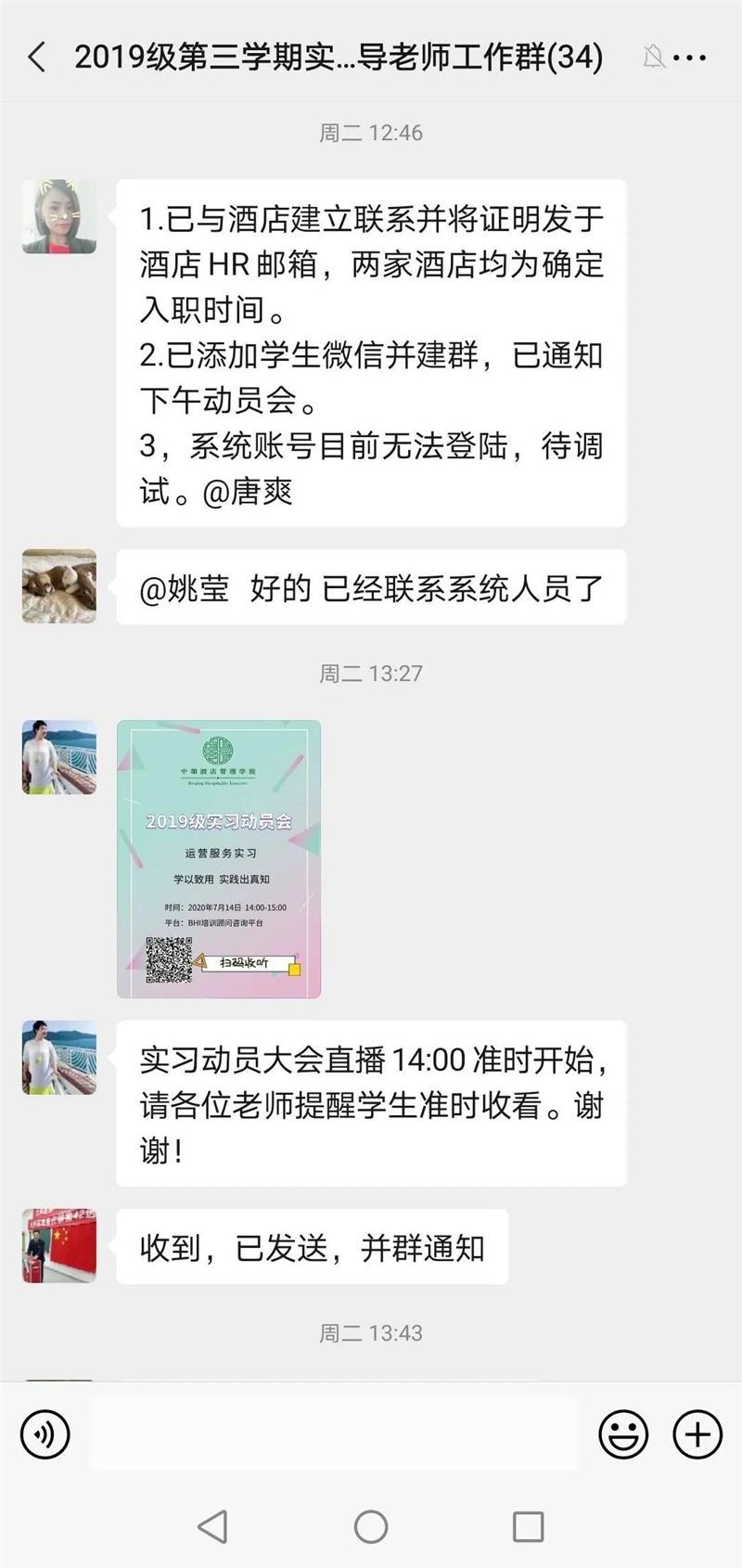Open avatar beside the 实习动员大会直播 message
The height and width of the screenshot is (1568, 742).
pos(59,1057)
